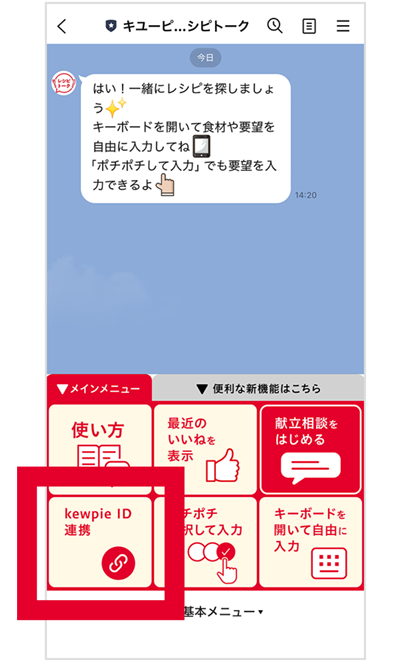
Task: Choose キーボードを開いて自由に入力 tile
Action: (311, 542)
